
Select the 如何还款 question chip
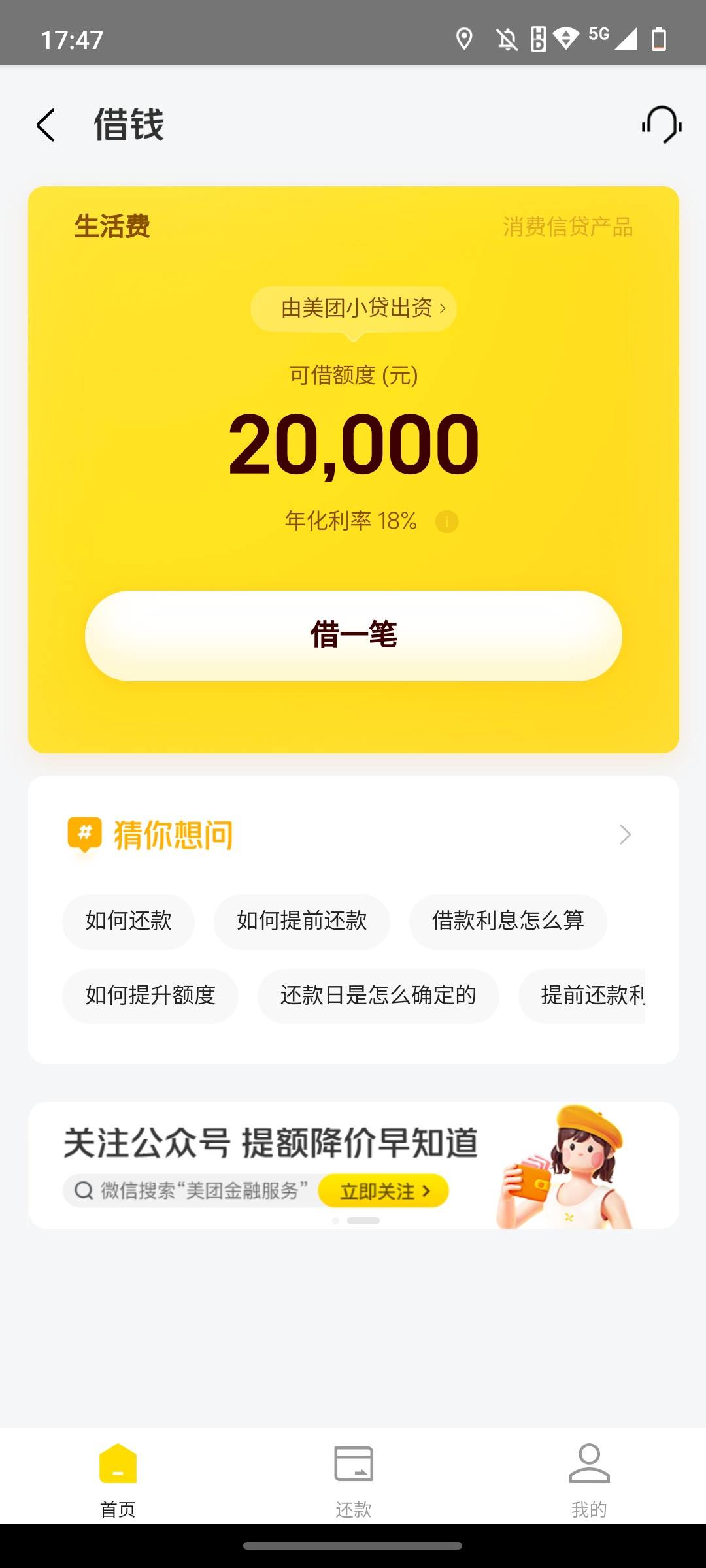(x=129, y=921)
